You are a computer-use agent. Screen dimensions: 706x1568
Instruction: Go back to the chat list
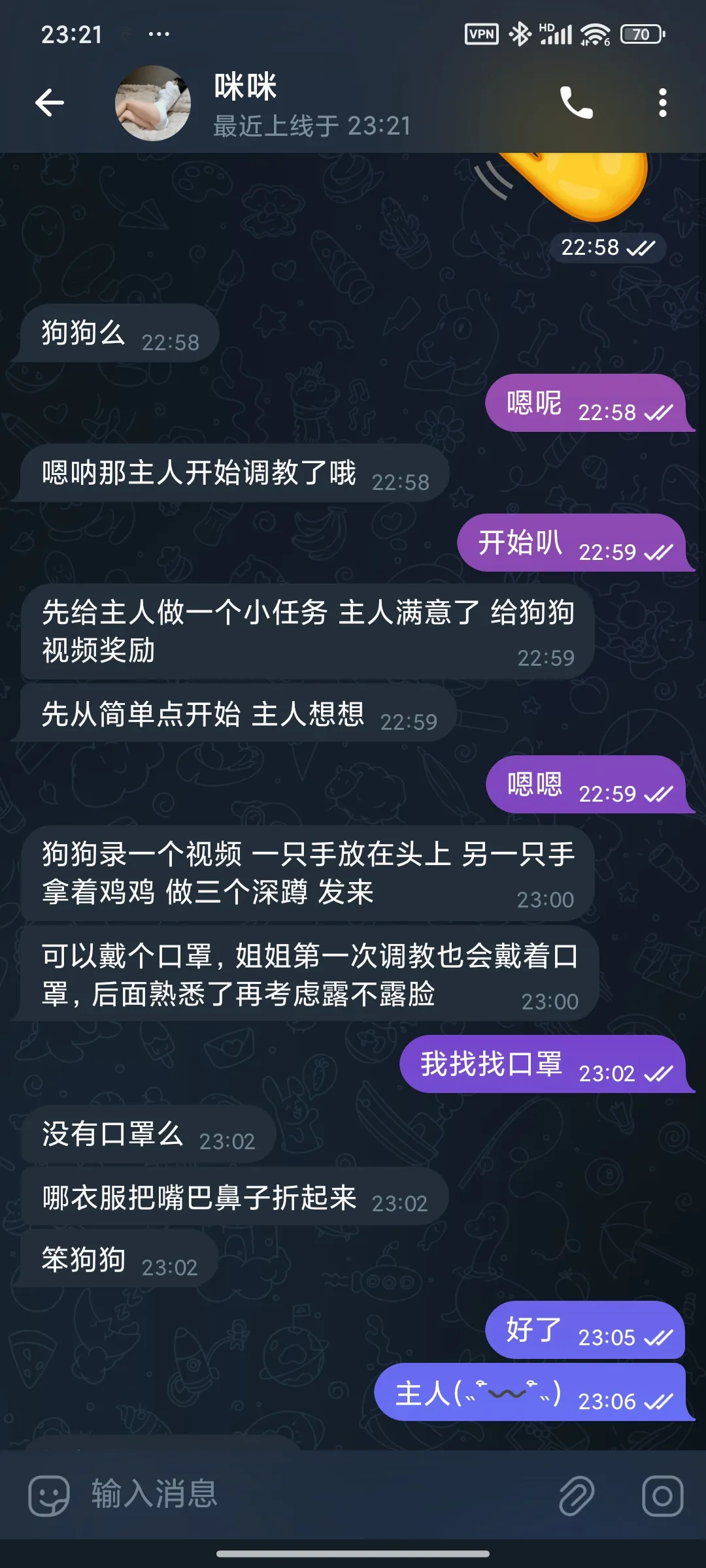point(50,103)
